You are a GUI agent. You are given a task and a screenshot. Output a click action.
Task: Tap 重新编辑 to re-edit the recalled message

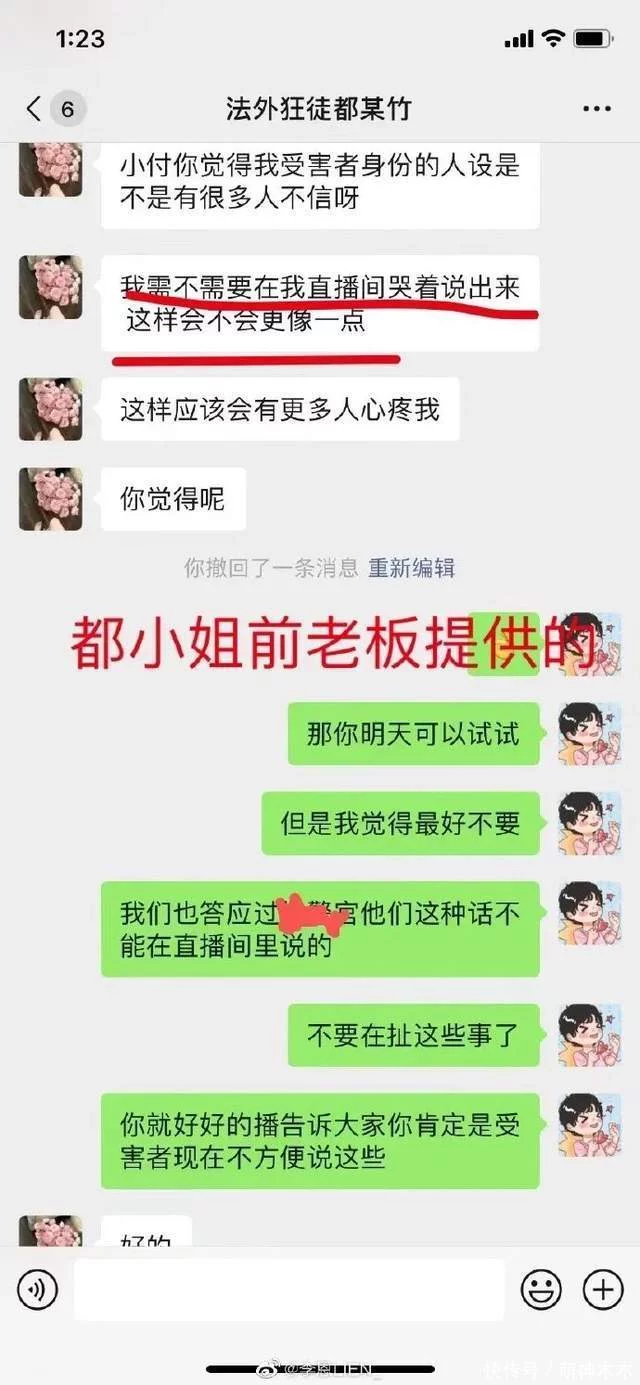411,568
